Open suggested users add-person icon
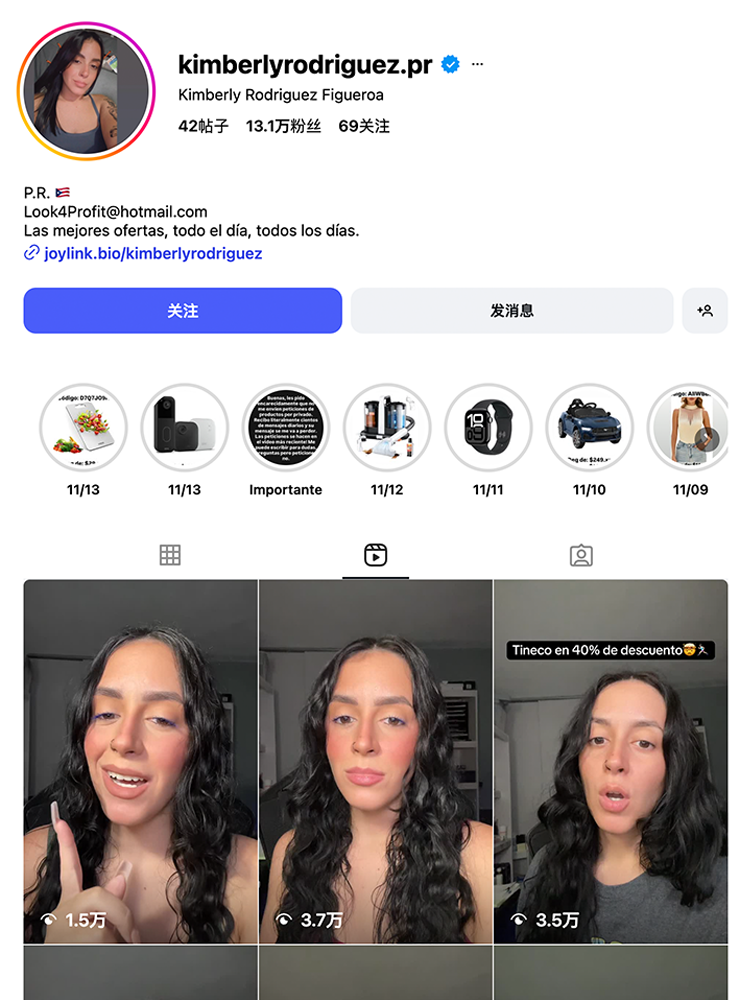 pos(705,311)
